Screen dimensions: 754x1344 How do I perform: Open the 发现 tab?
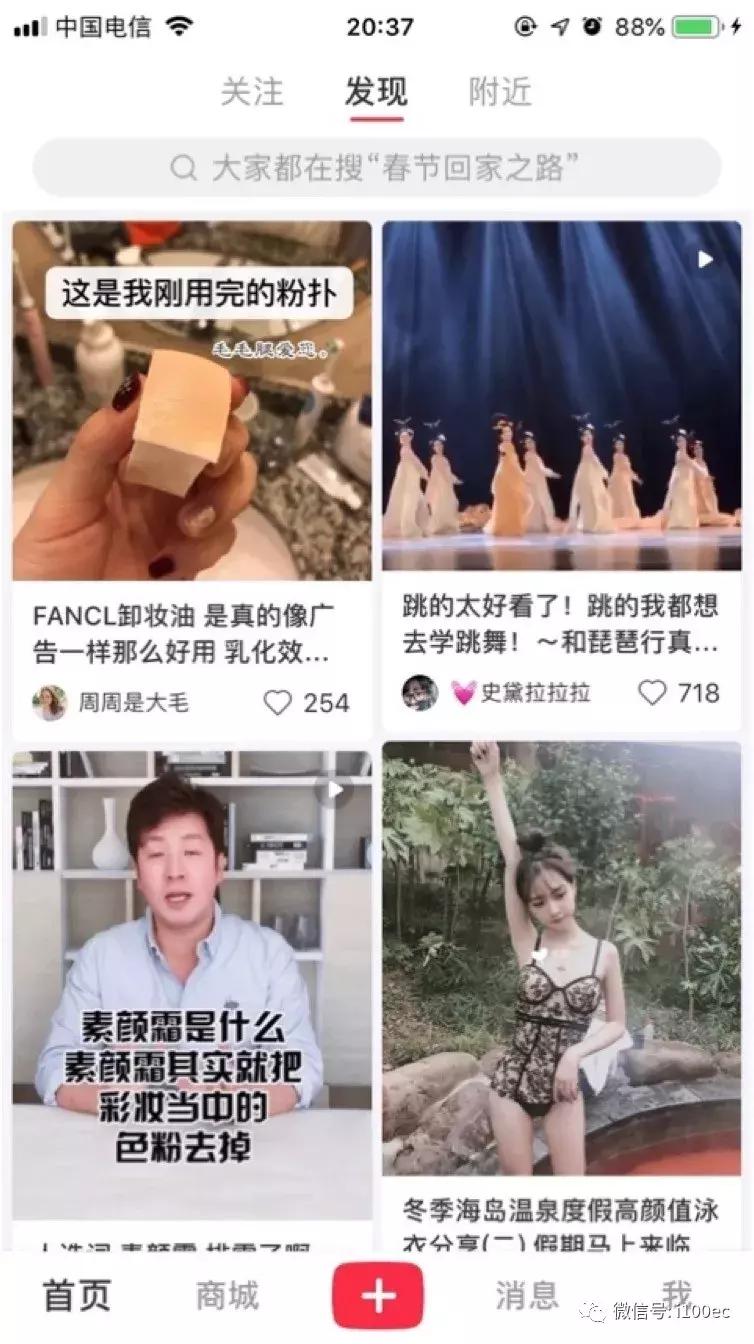(x=377, y=92)
